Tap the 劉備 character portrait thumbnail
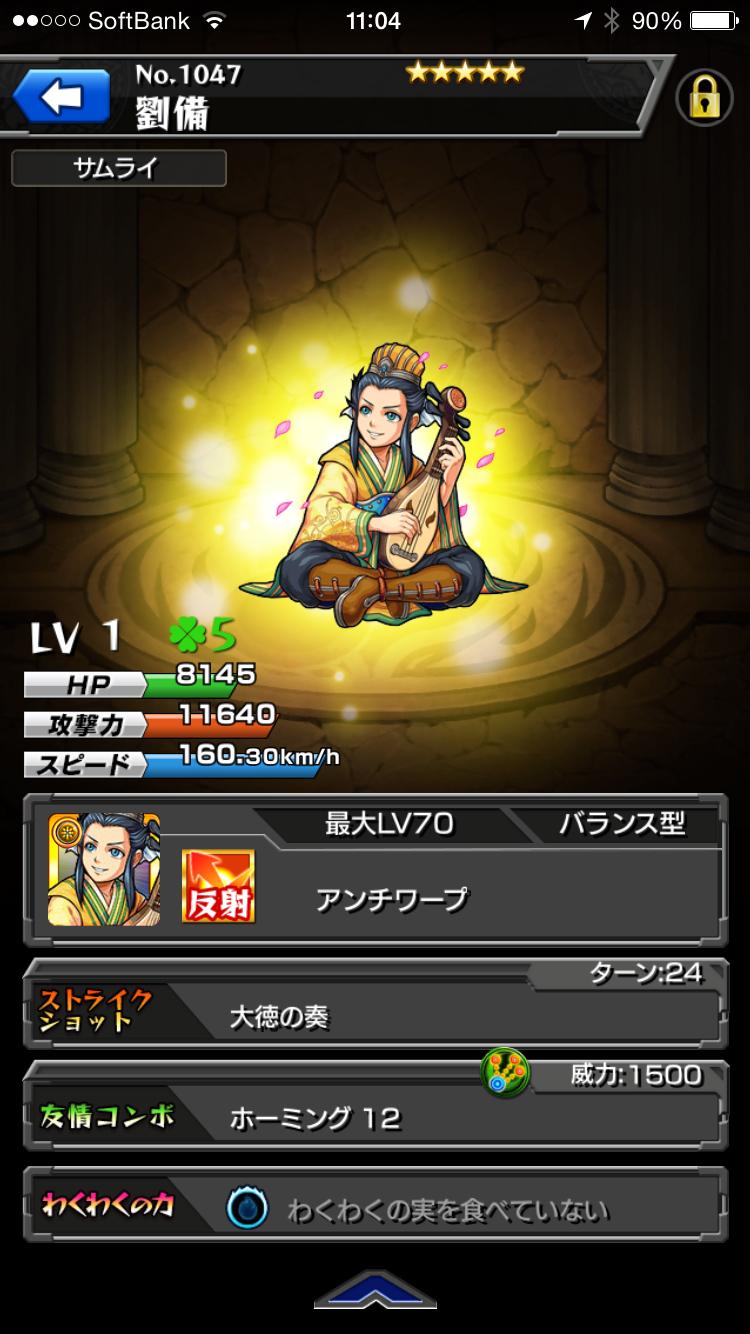750x1334 pixels. [104, 869]
